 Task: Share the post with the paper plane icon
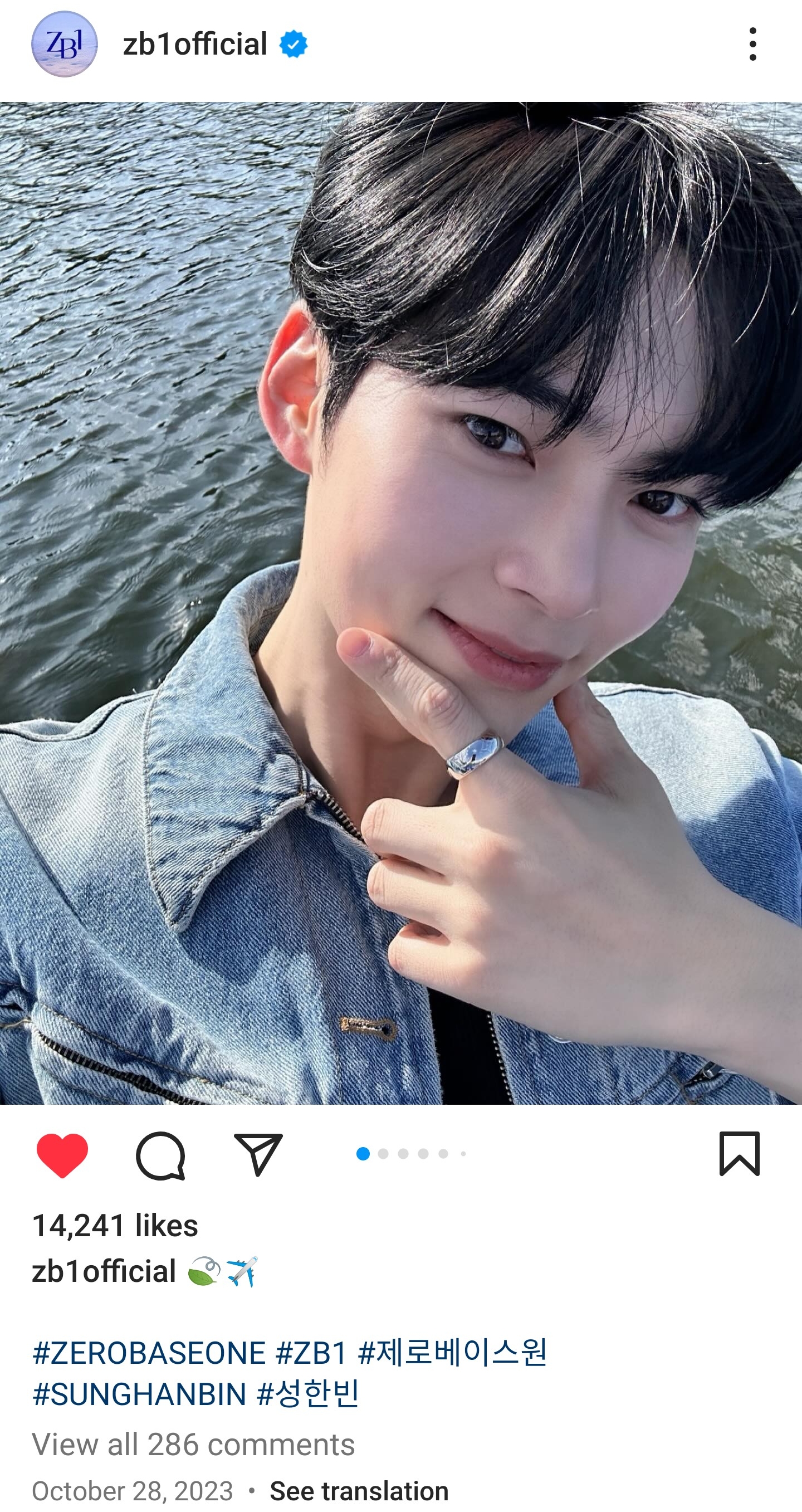click(x=258, y=1154)
